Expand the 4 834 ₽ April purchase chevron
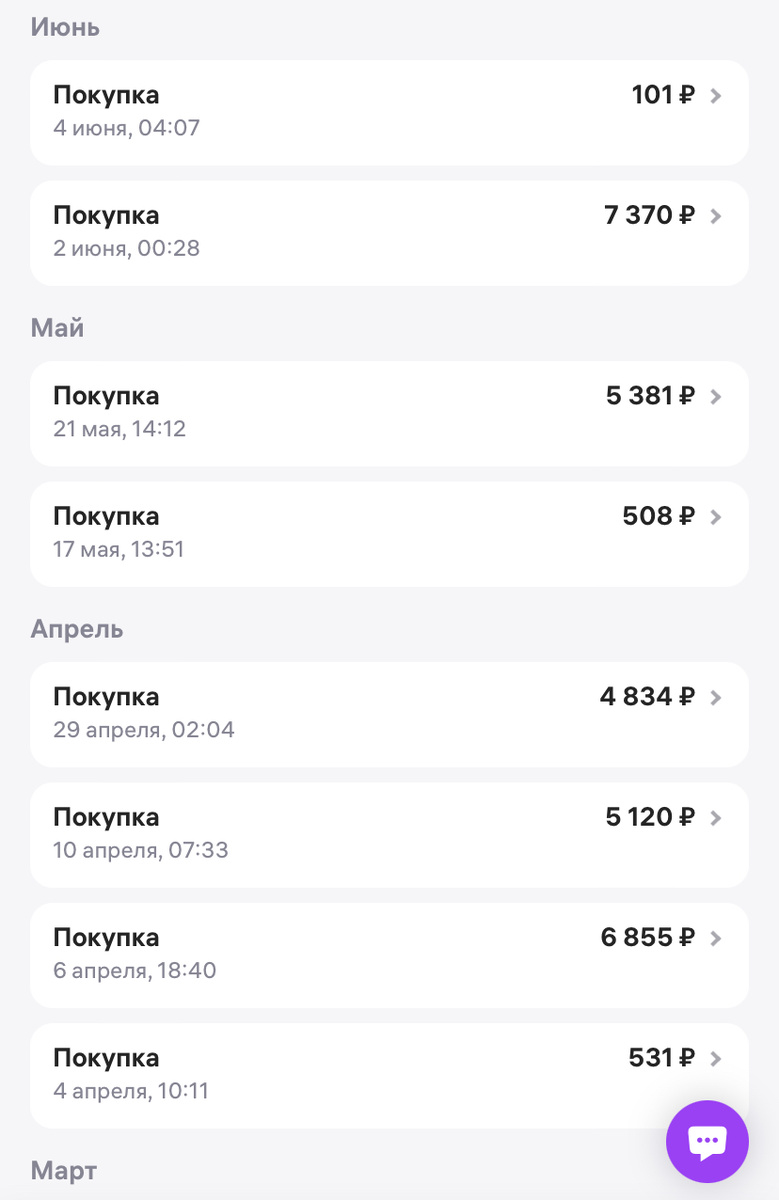This screenshot has width=779, height=1200. 715,697
